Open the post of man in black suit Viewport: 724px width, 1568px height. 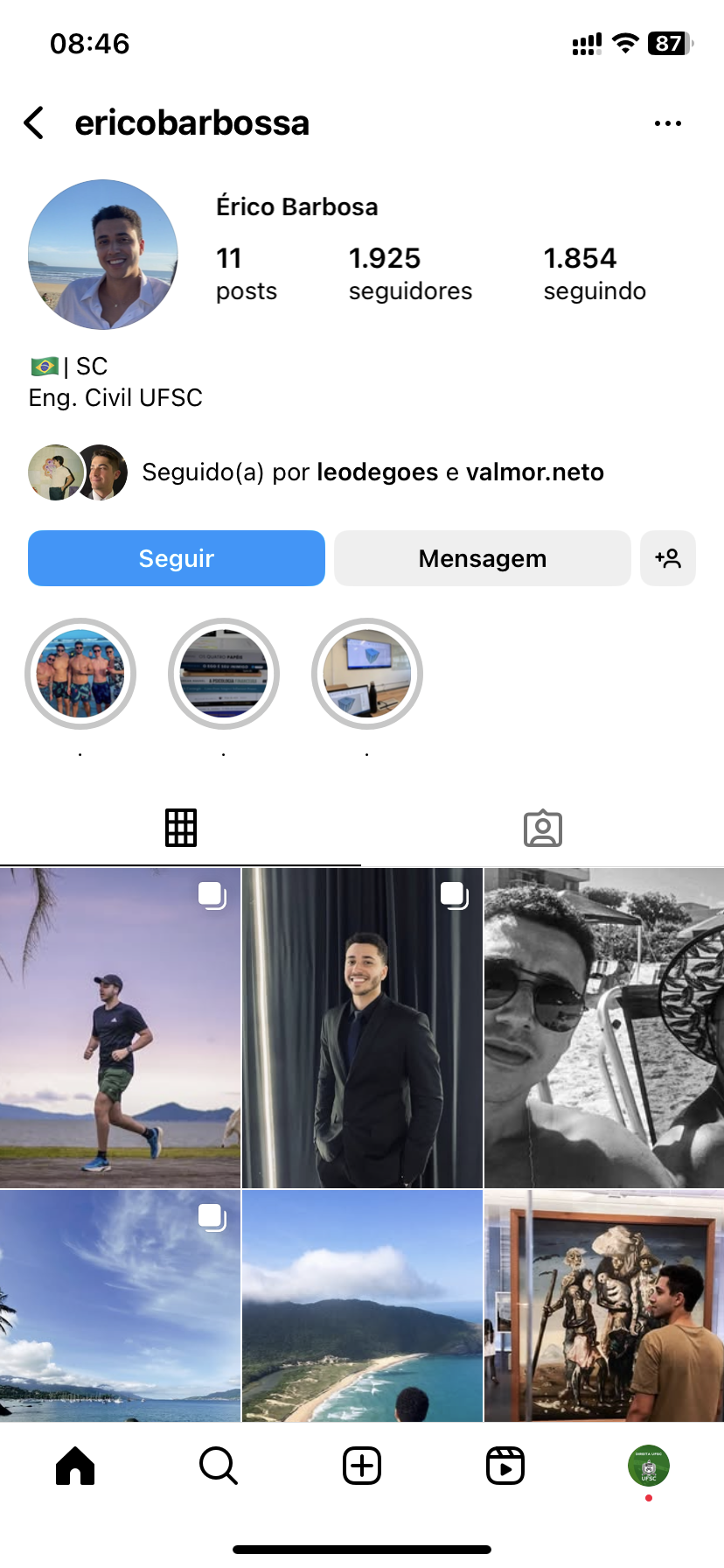coord(362,1028)
